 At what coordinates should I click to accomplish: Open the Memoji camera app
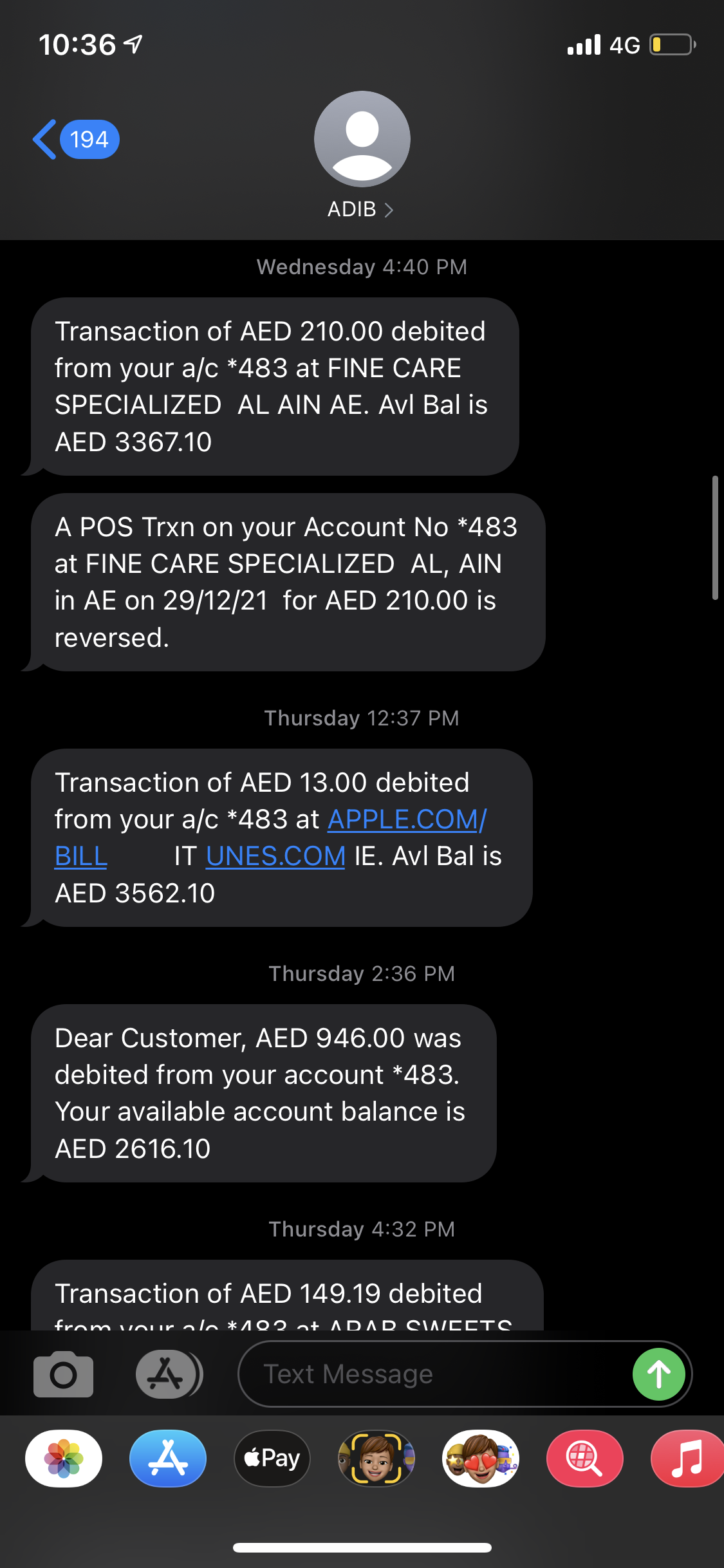coord(376,1459)
